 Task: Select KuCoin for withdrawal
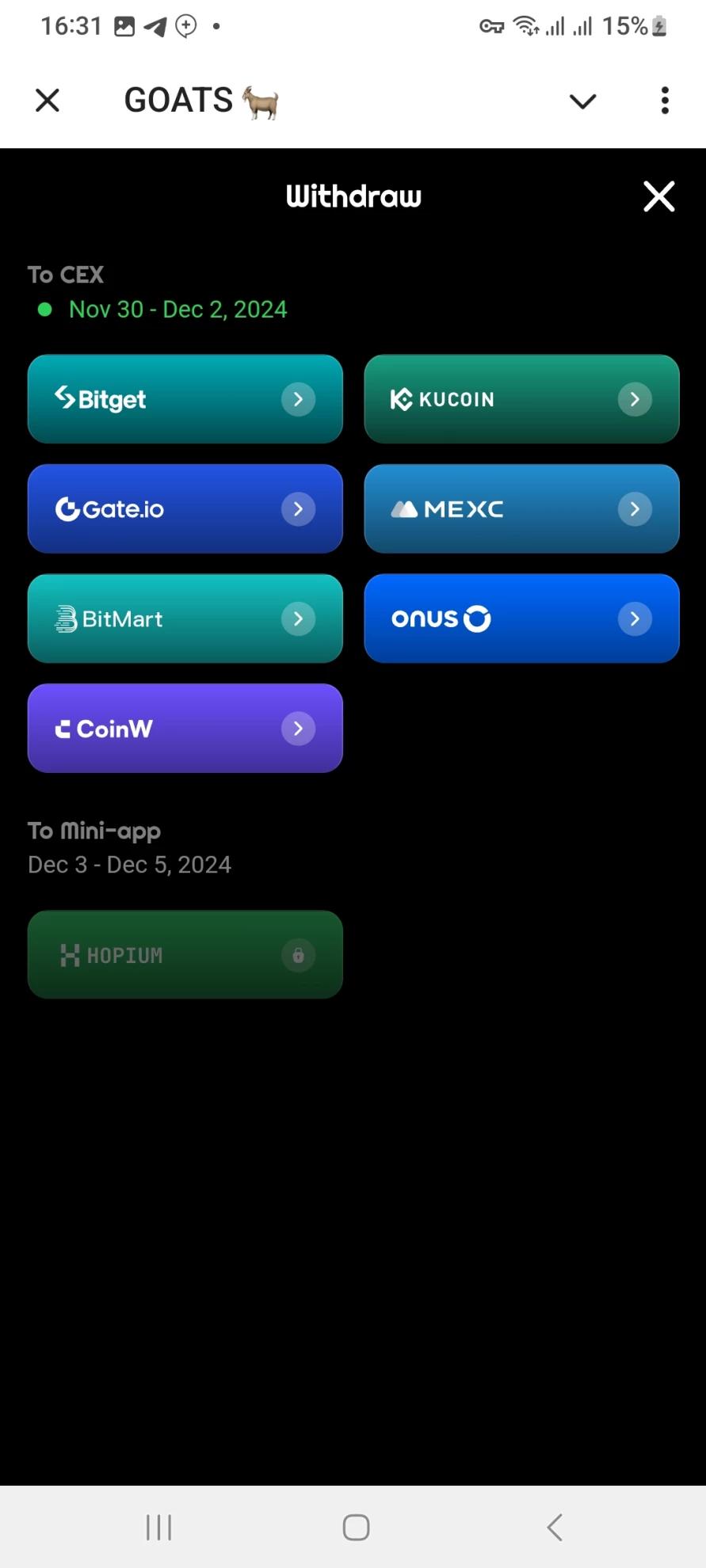point(521,399)
